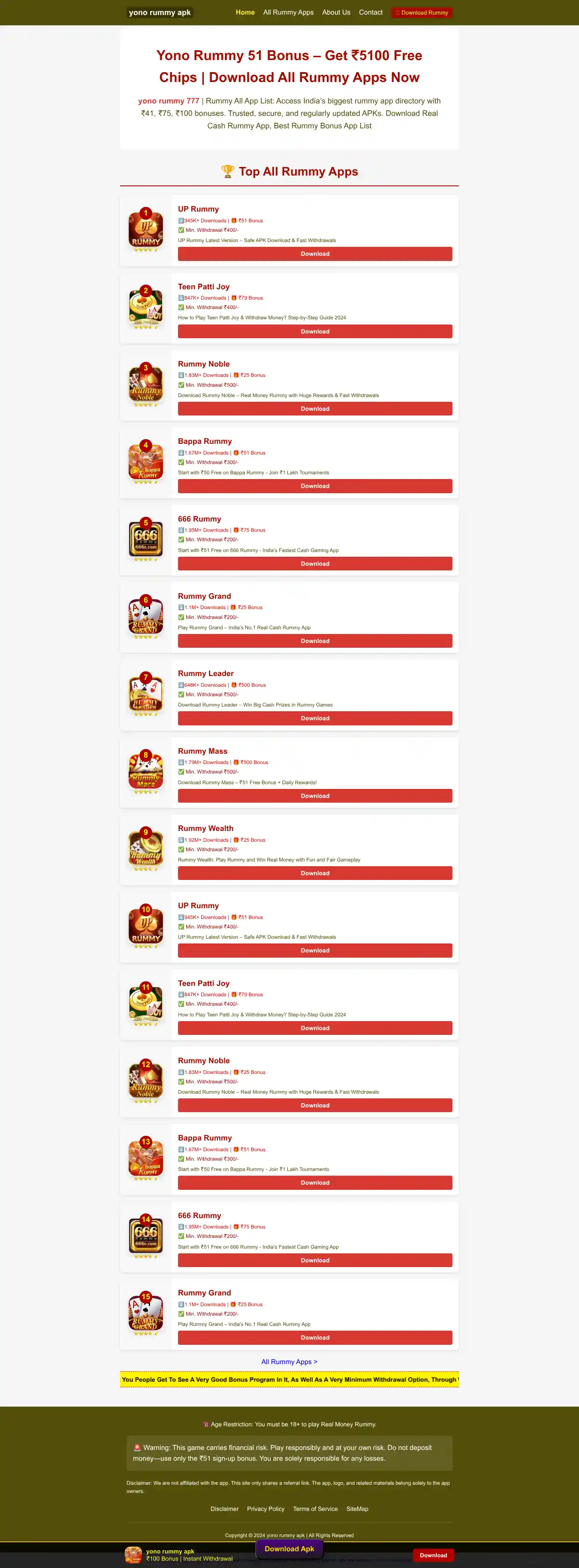Open the yono rummy 777 link
The width and height of the screenshot is (579, 1568).
(x=169, y=101)
